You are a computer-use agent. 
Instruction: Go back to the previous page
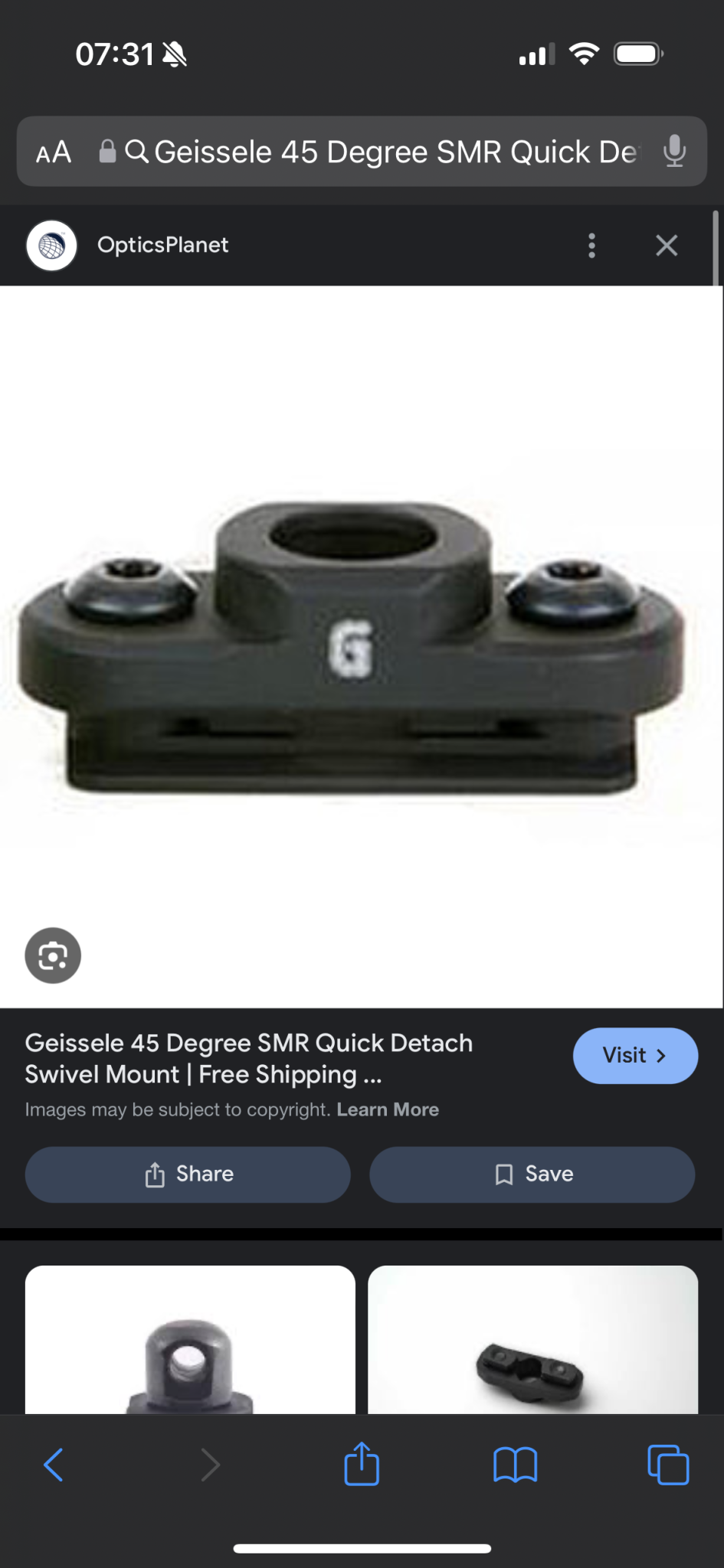tap(54, 1465)
